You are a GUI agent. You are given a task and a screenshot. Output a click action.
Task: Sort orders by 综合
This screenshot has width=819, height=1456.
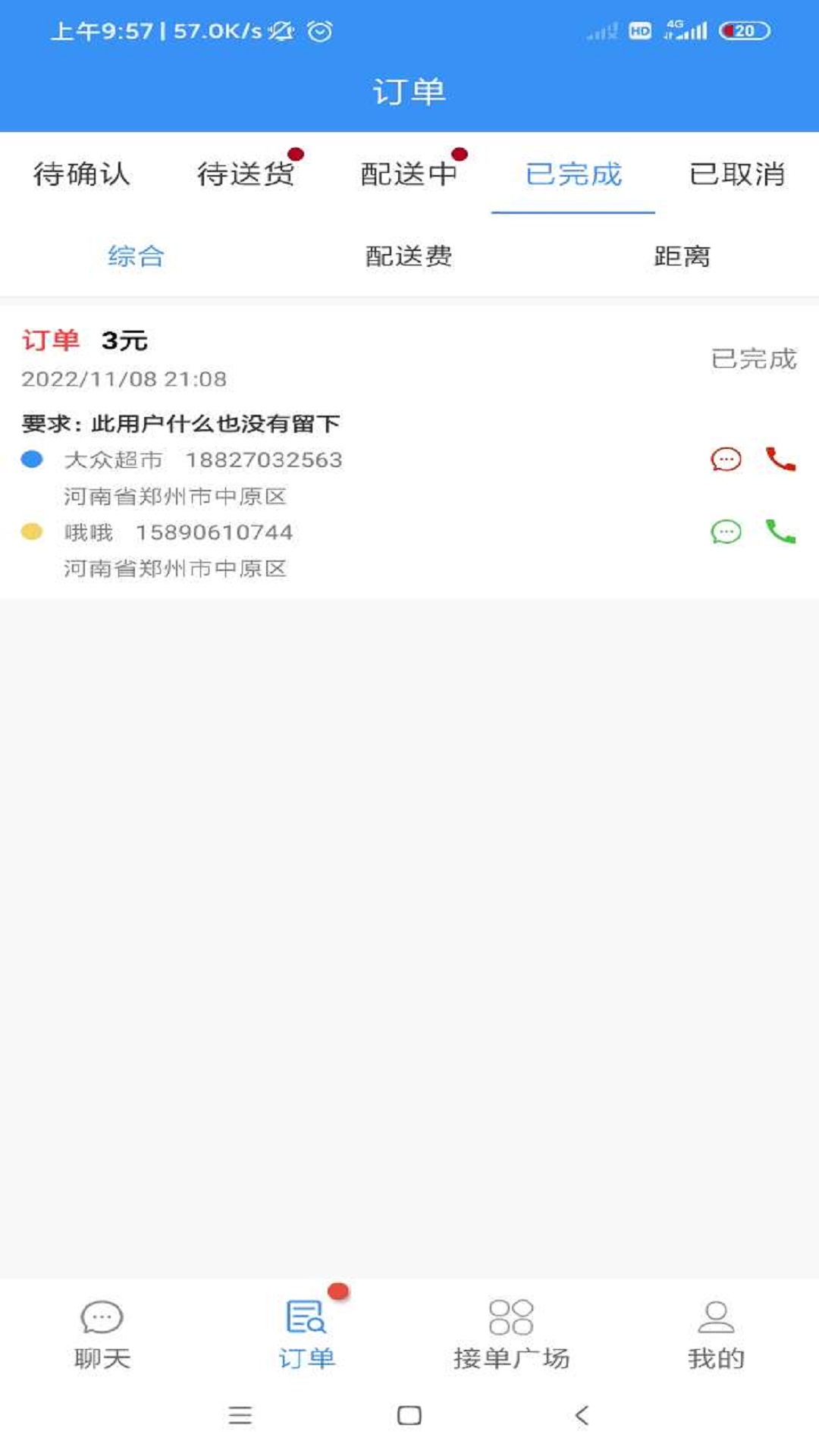point(136,256)
